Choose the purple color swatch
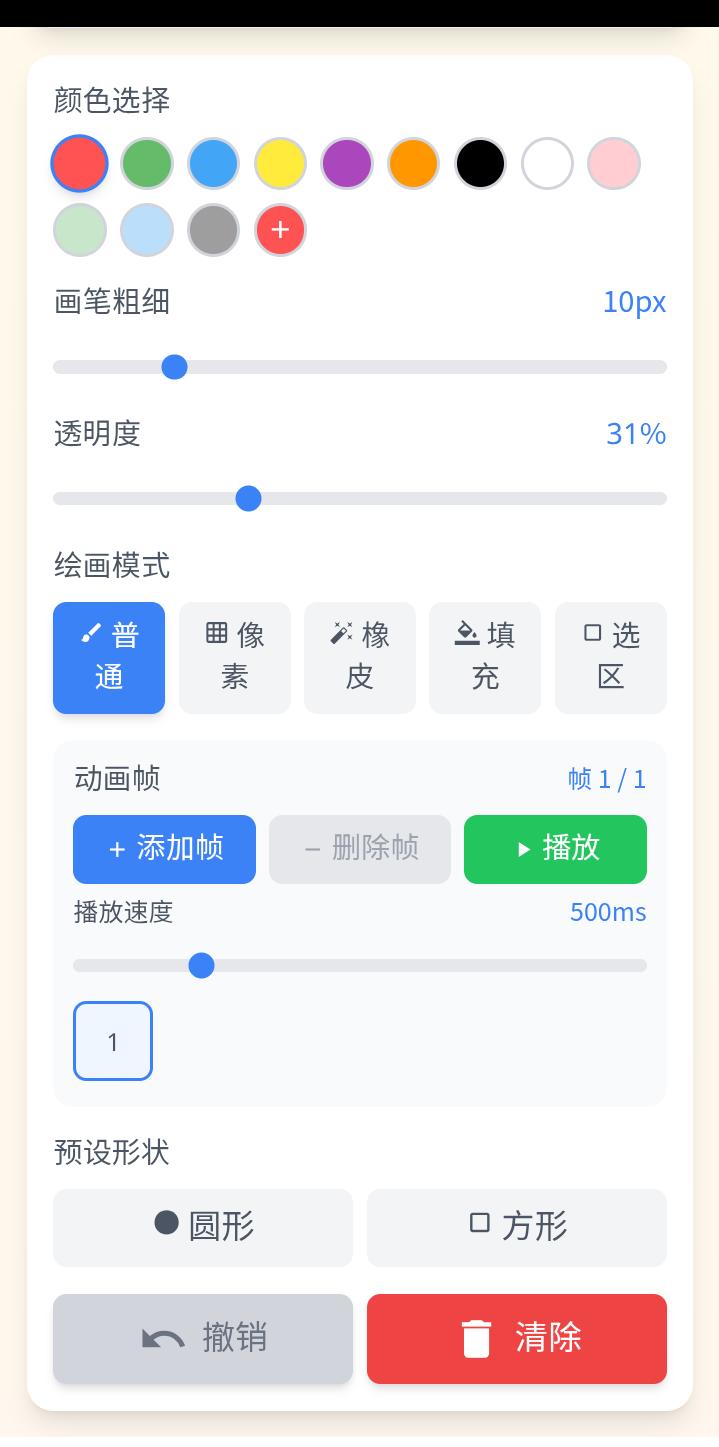This screenshot has height=1447, width=719. pyautogui.click(x=347, y=164)
